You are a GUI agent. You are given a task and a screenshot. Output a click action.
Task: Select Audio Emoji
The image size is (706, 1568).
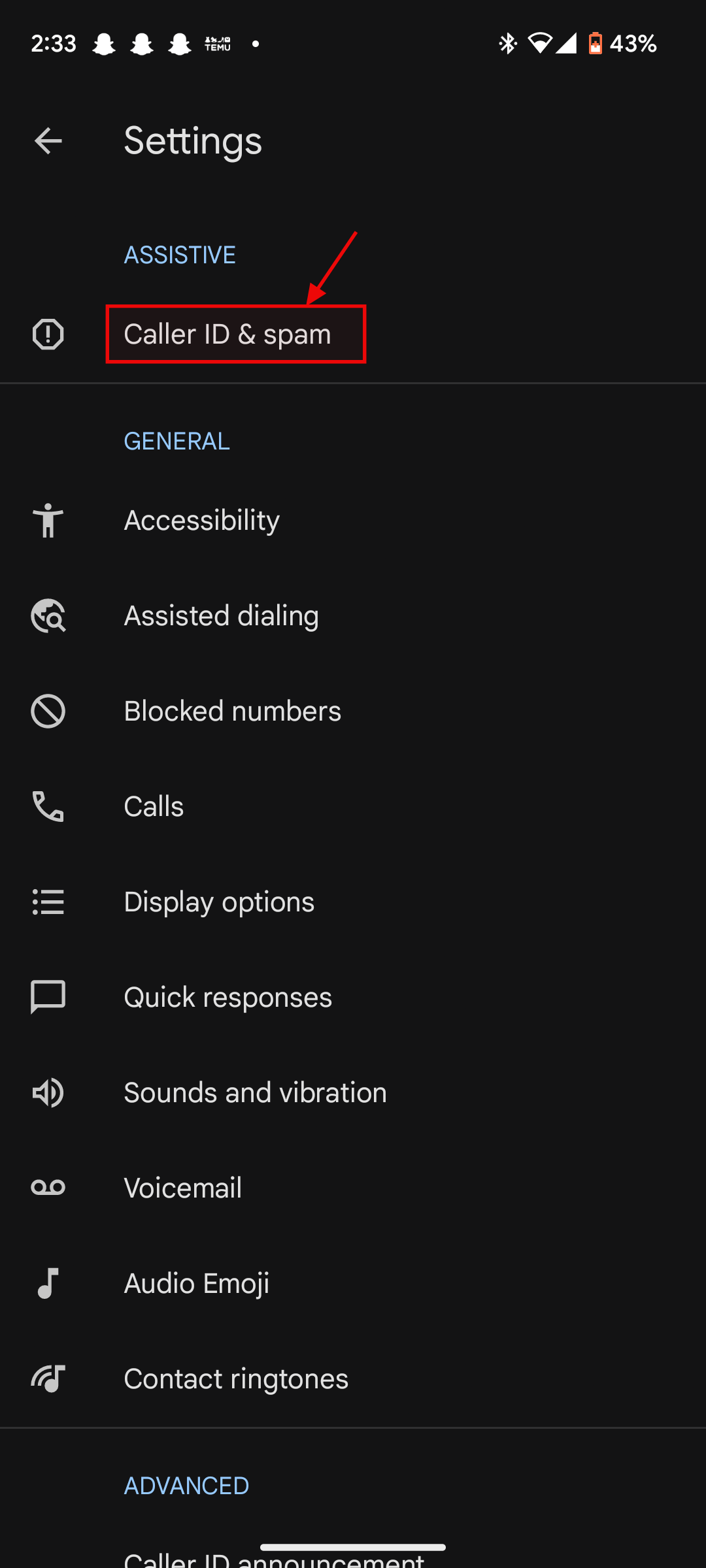pyautogui.click(x=196, y=1284)
